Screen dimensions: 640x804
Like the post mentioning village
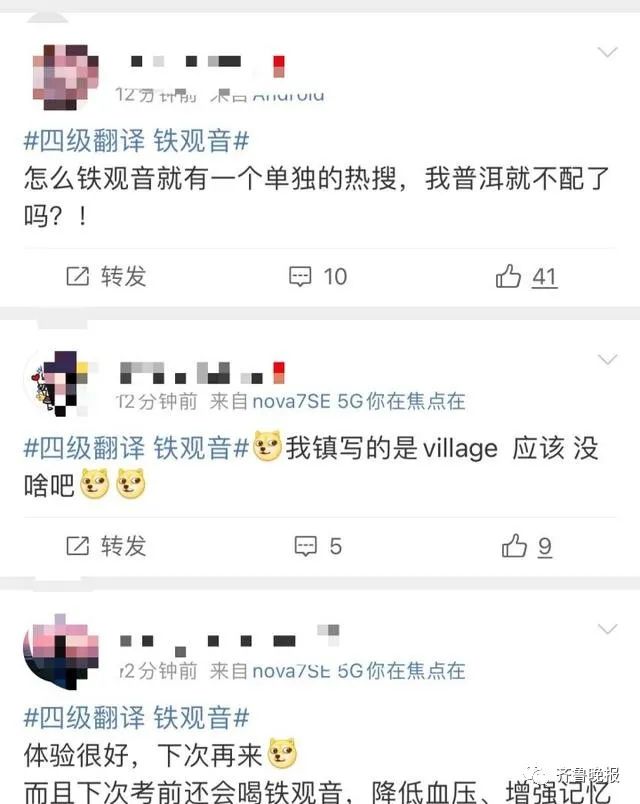point(526,545)
